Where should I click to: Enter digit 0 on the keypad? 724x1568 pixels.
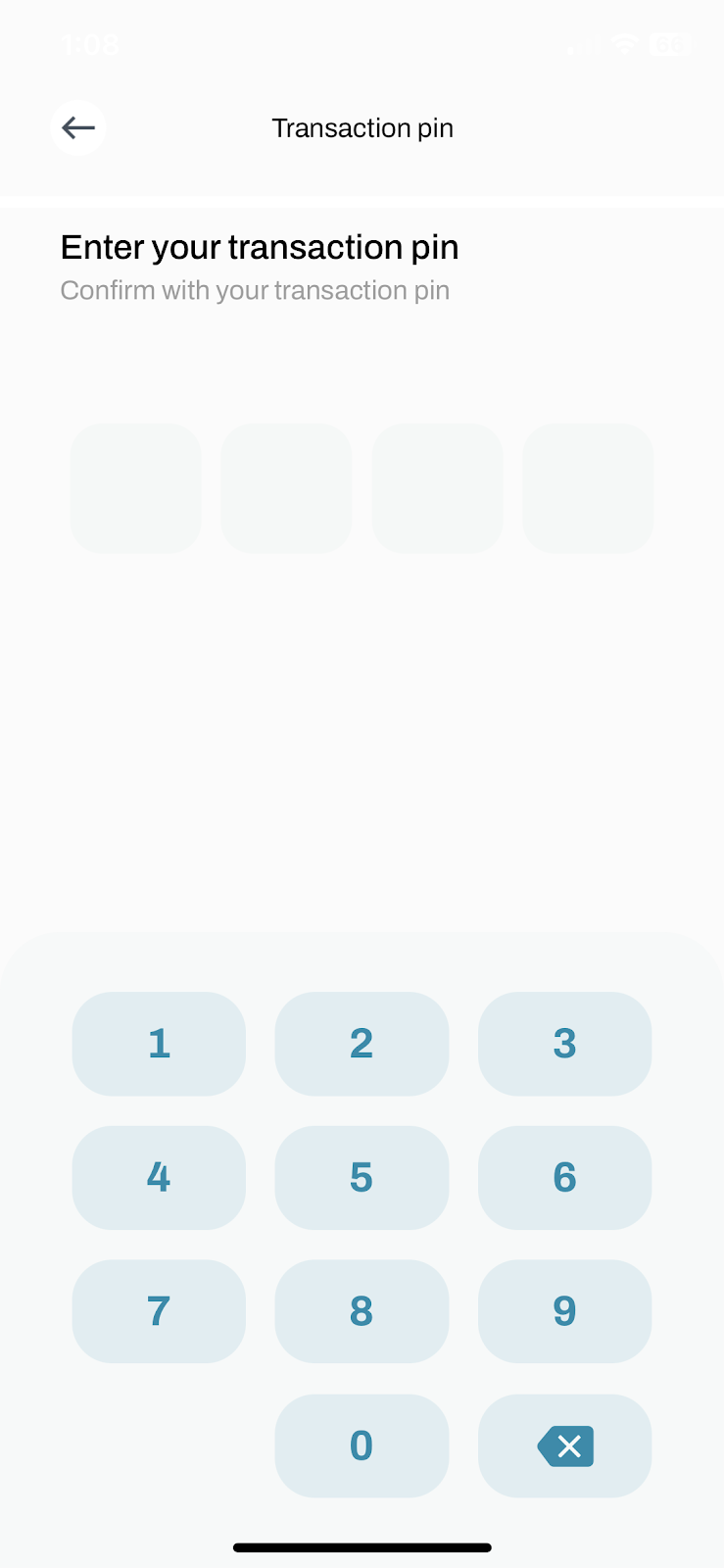tap(362, 1445)
